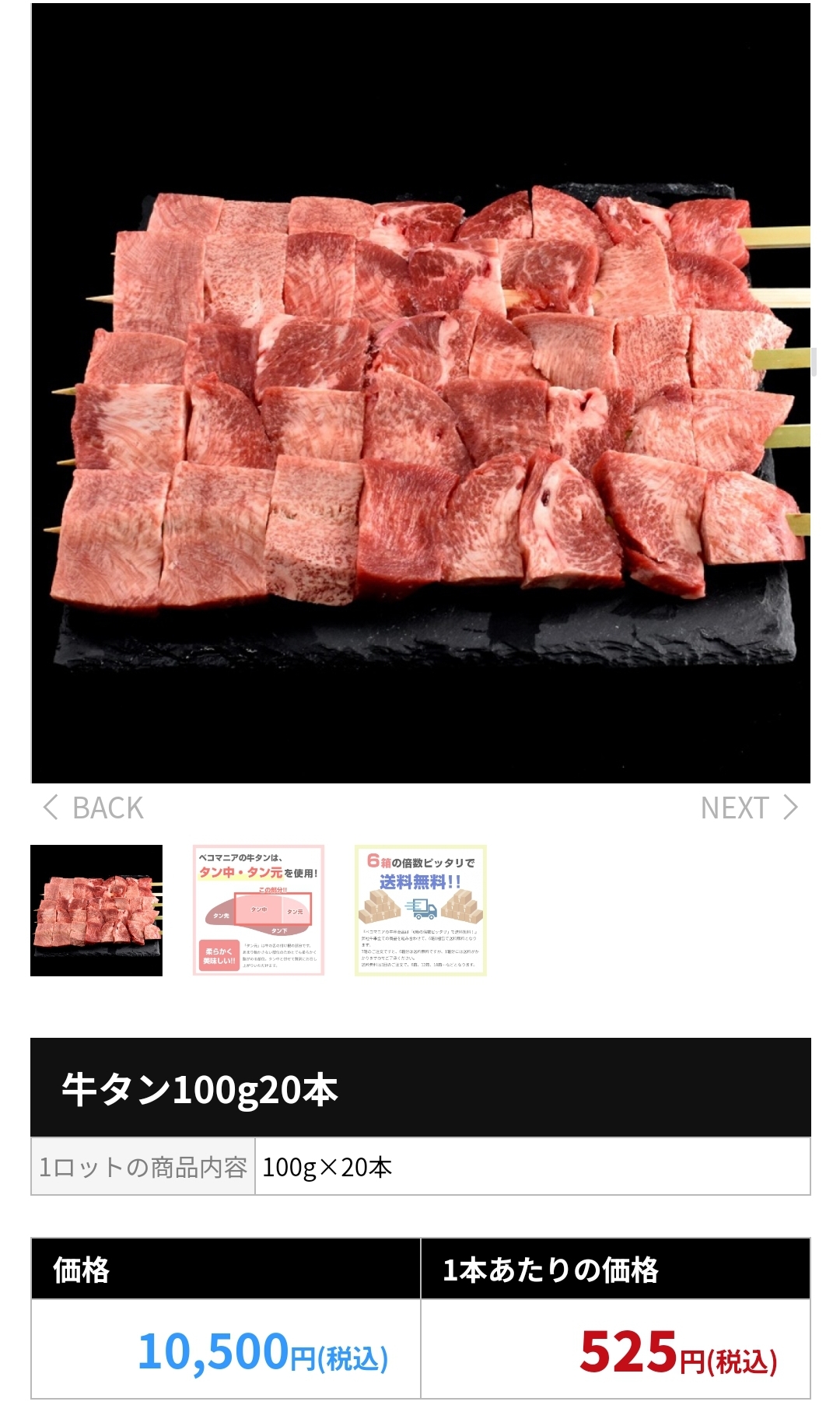Tap the large beef tongue product image

[420, 393]
